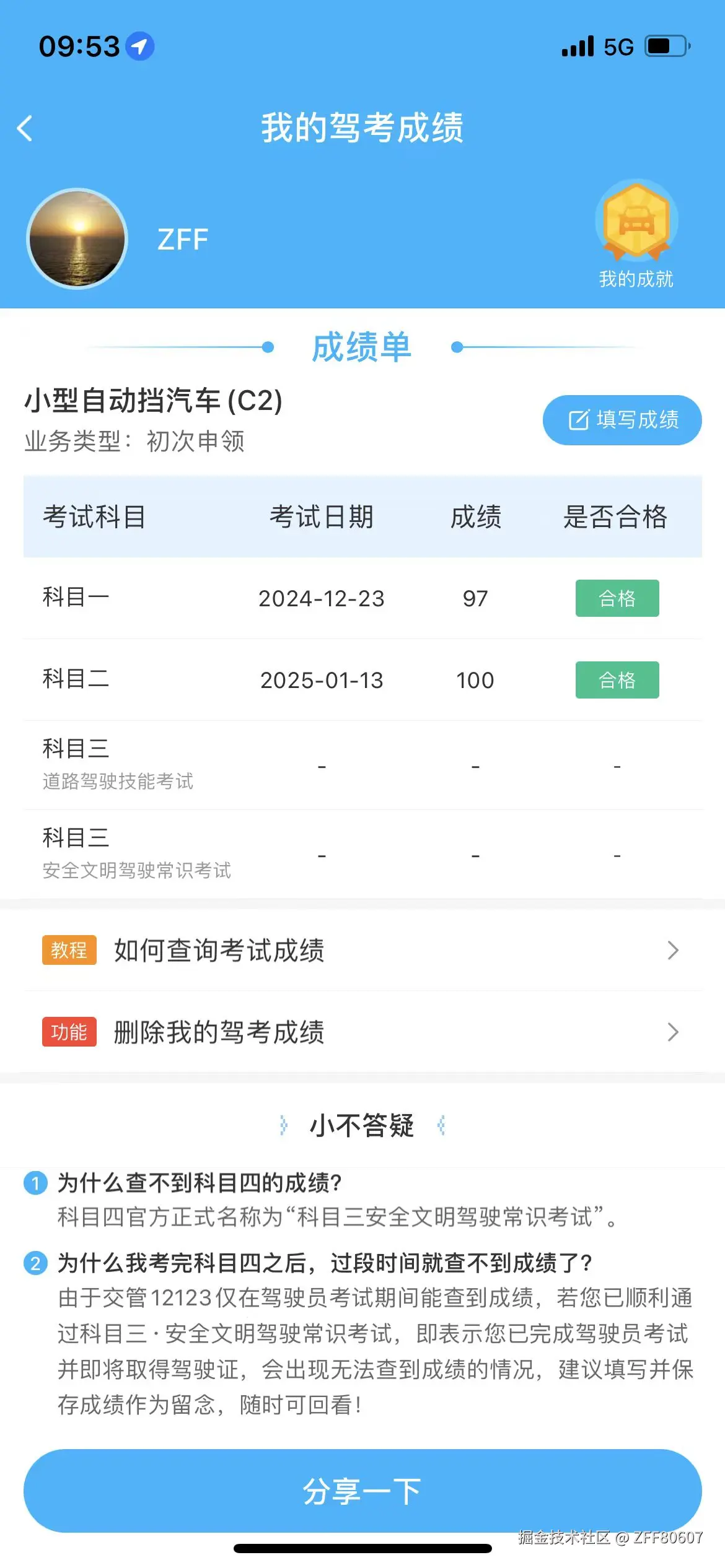Image resolution: width=725 pixels, height=1568 pixels.
Task: Tap the 填写成绩 button
Action: tap(622, 420)
